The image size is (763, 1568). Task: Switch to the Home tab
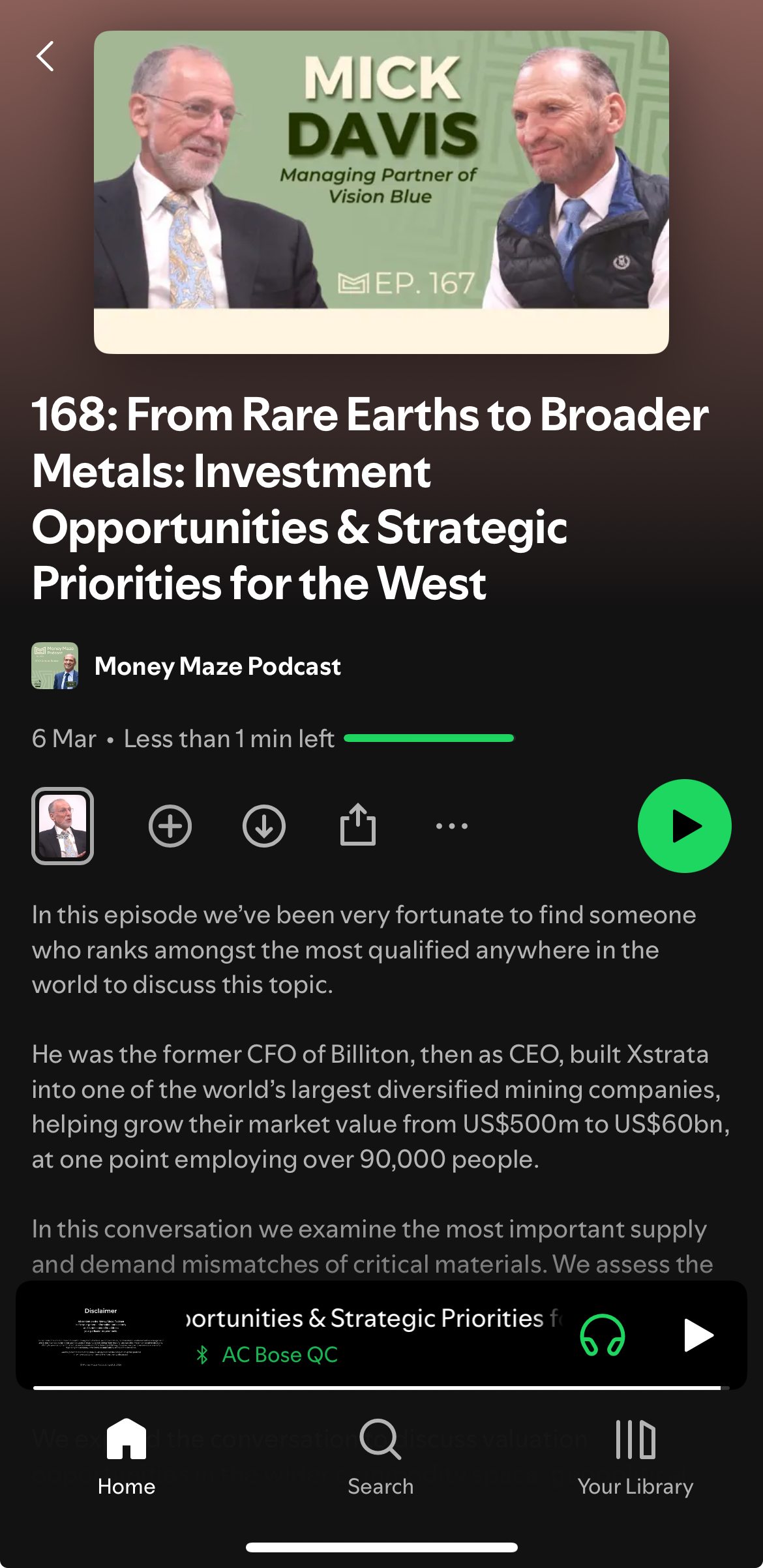pyautogui.click(x=127, y=1457)
